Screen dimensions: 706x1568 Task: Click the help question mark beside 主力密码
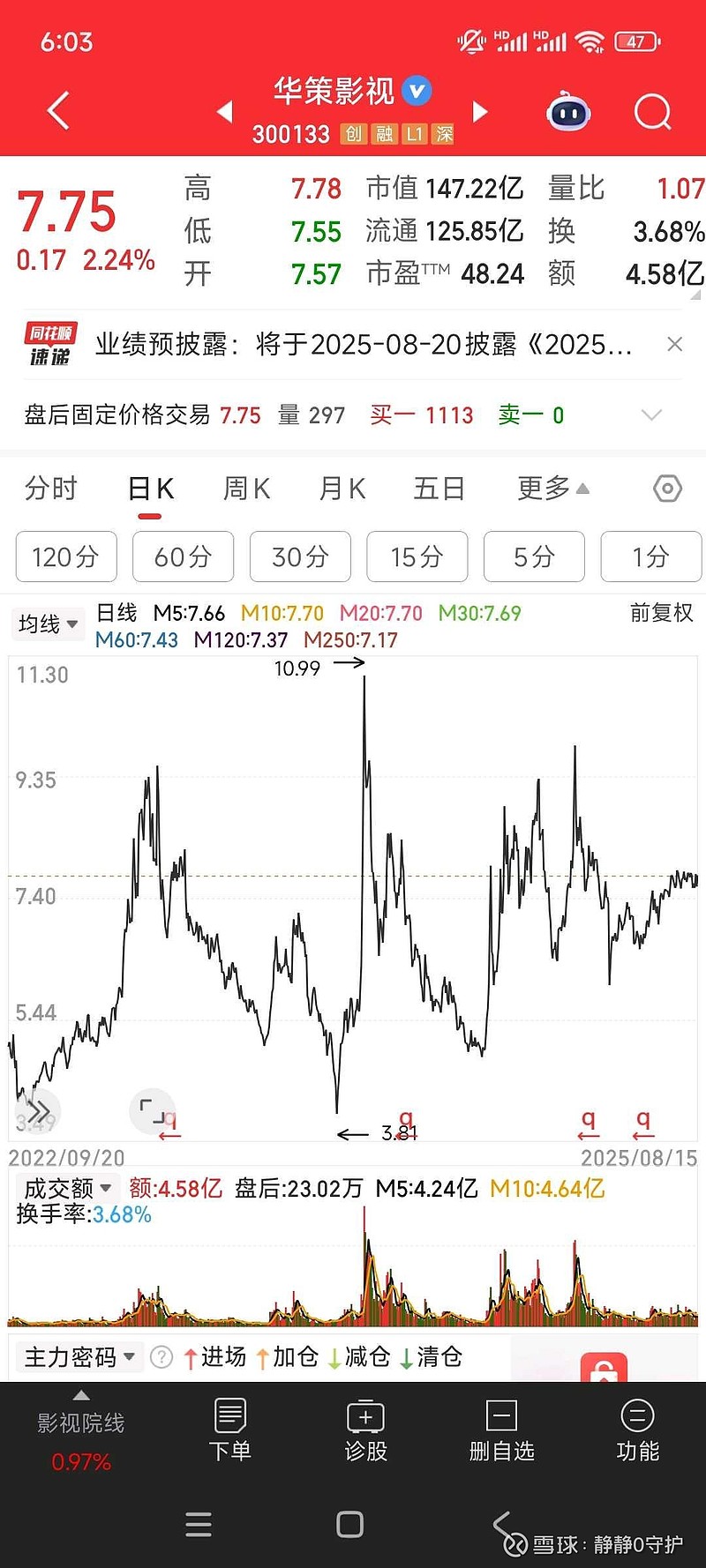tap(161, 1357)
